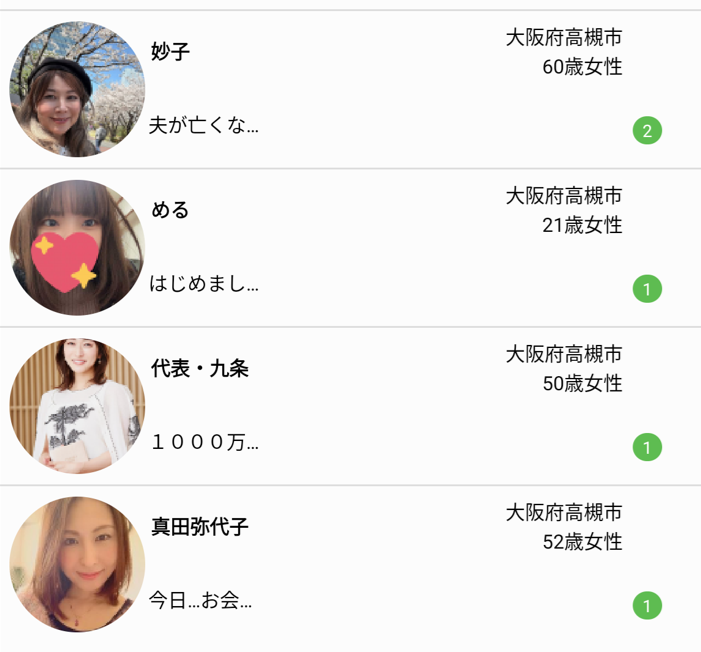
Task: Open the message thread from 代表・九条
Action: point(350,406)
